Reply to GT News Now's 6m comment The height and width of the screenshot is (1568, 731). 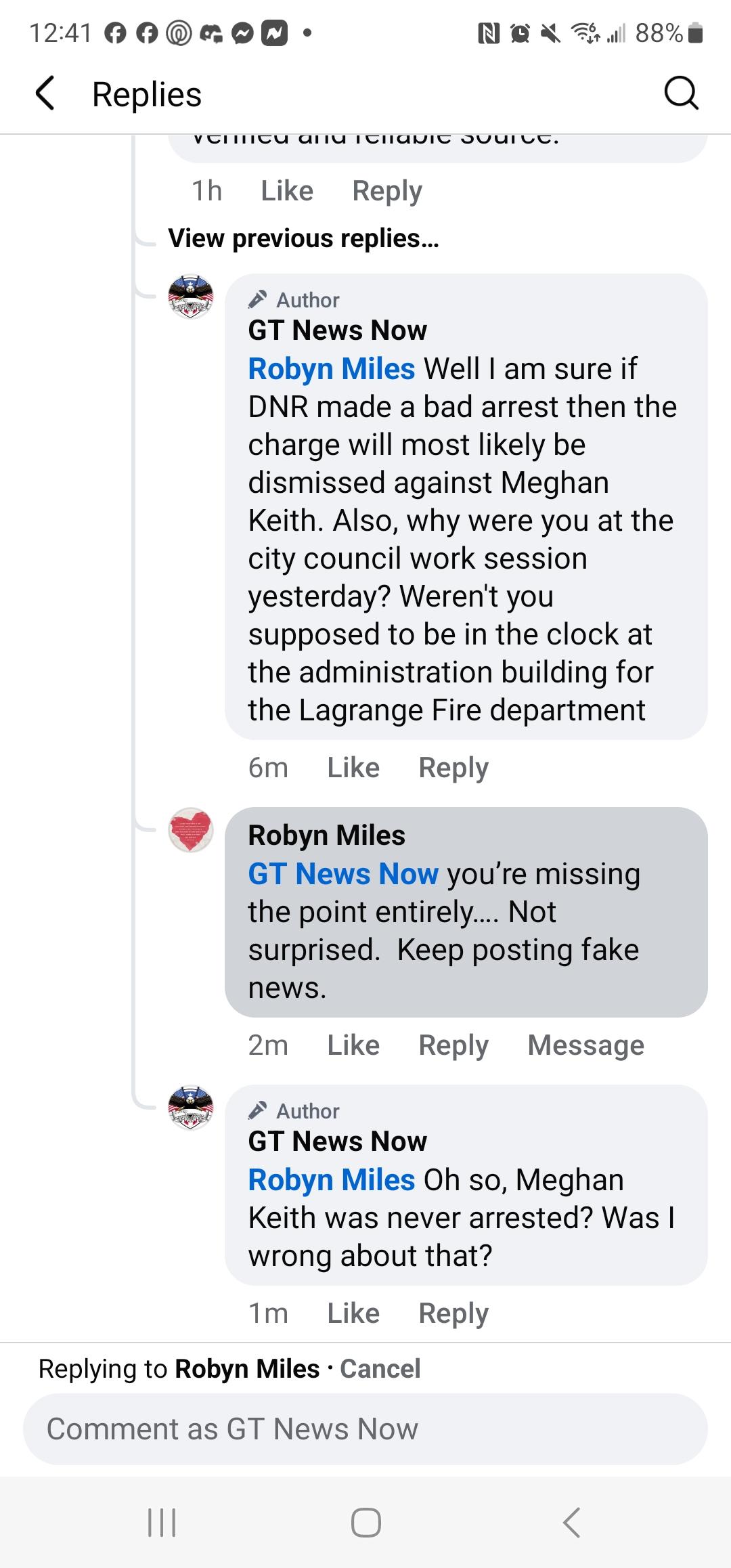tap(453, 768)
